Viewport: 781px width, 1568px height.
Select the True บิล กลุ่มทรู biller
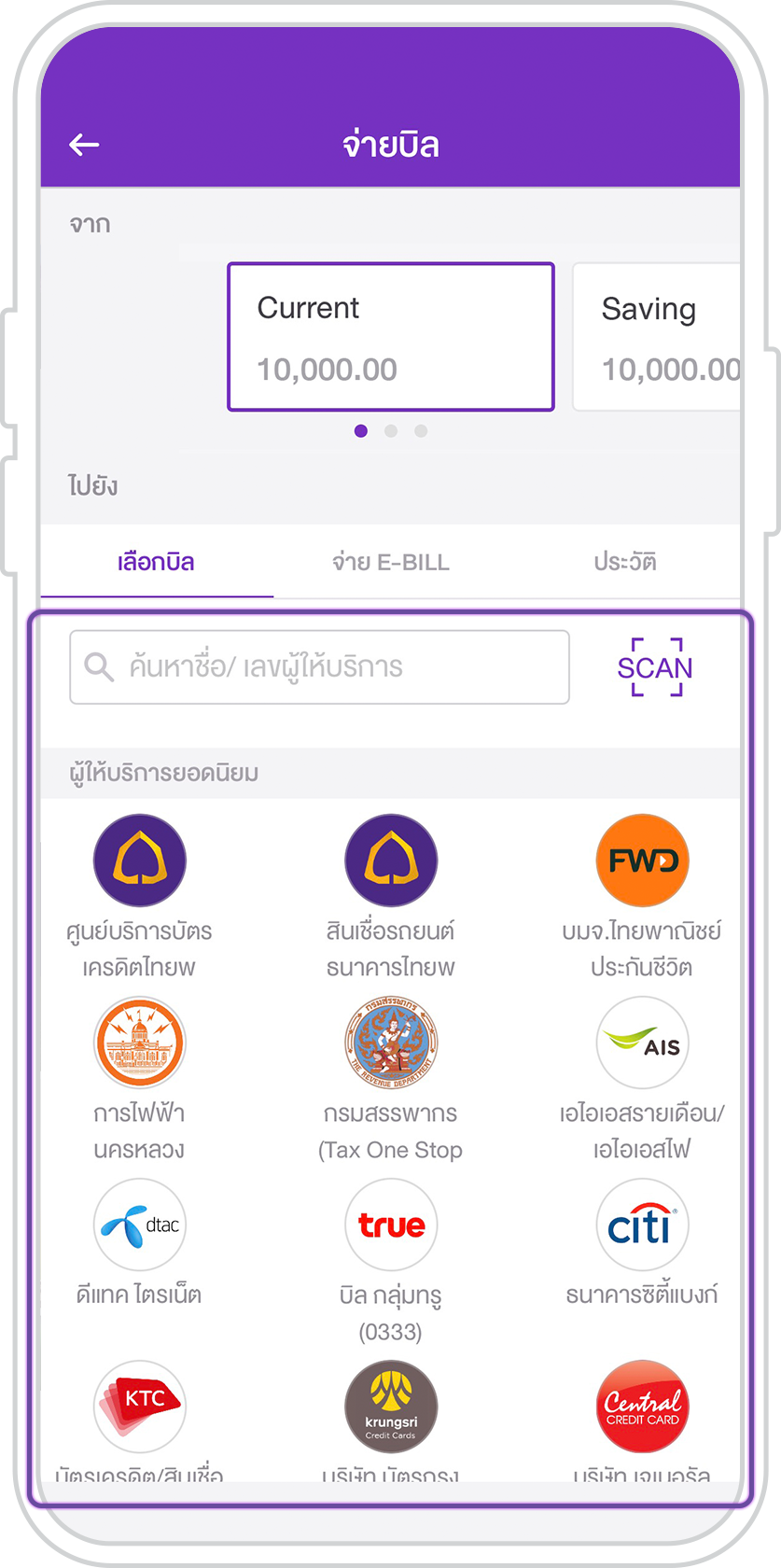(391, 1261)
